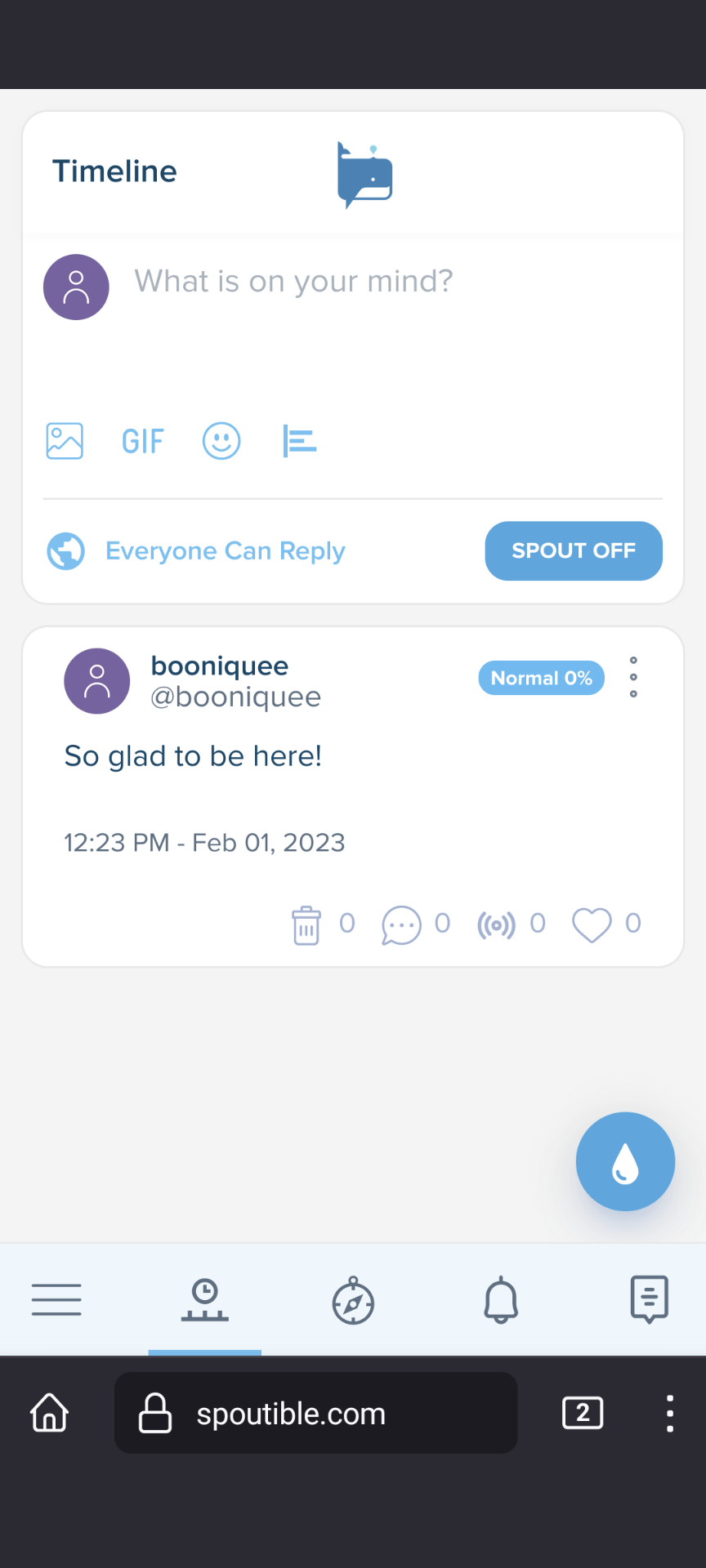706x1568 pixels.
Task: Attach an image to the post
Action: (65, 441)
